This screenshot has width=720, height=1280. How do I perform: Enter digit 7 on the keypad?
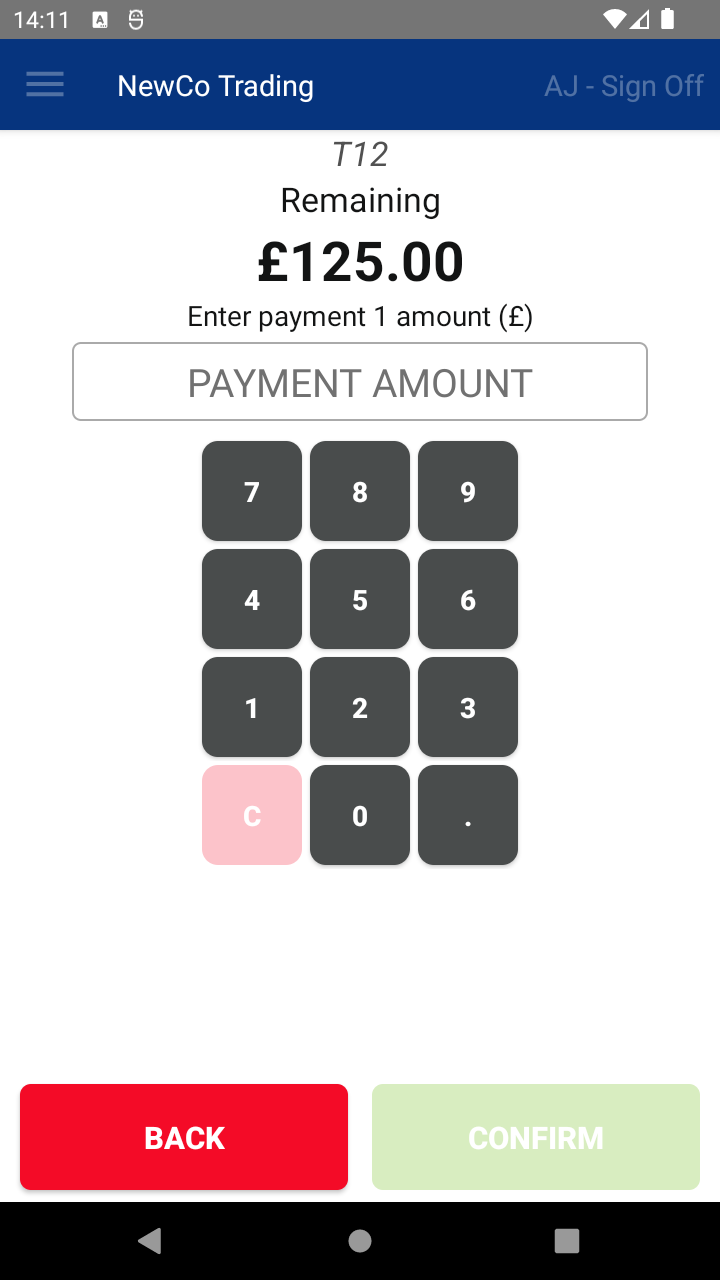pyautogui.click(x=252, y=491)
